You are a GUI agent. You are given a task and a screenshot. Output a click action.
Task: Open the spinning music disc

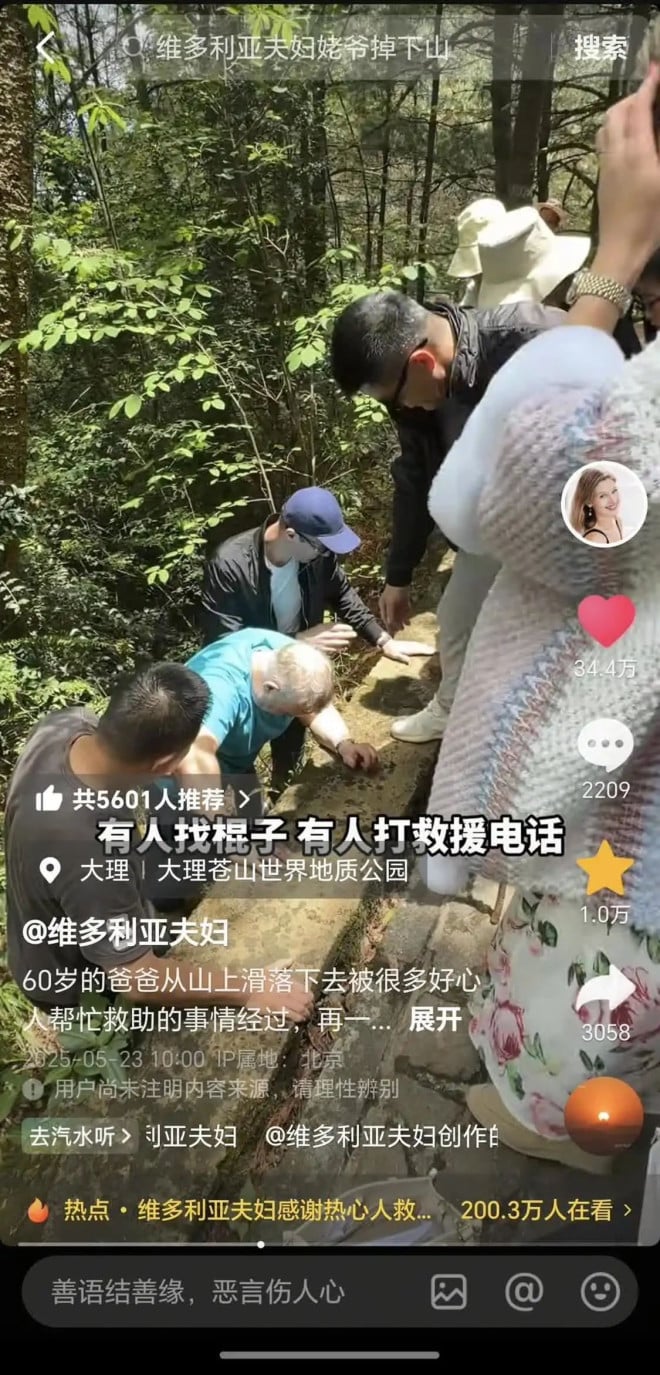[x=604, y=1116]
